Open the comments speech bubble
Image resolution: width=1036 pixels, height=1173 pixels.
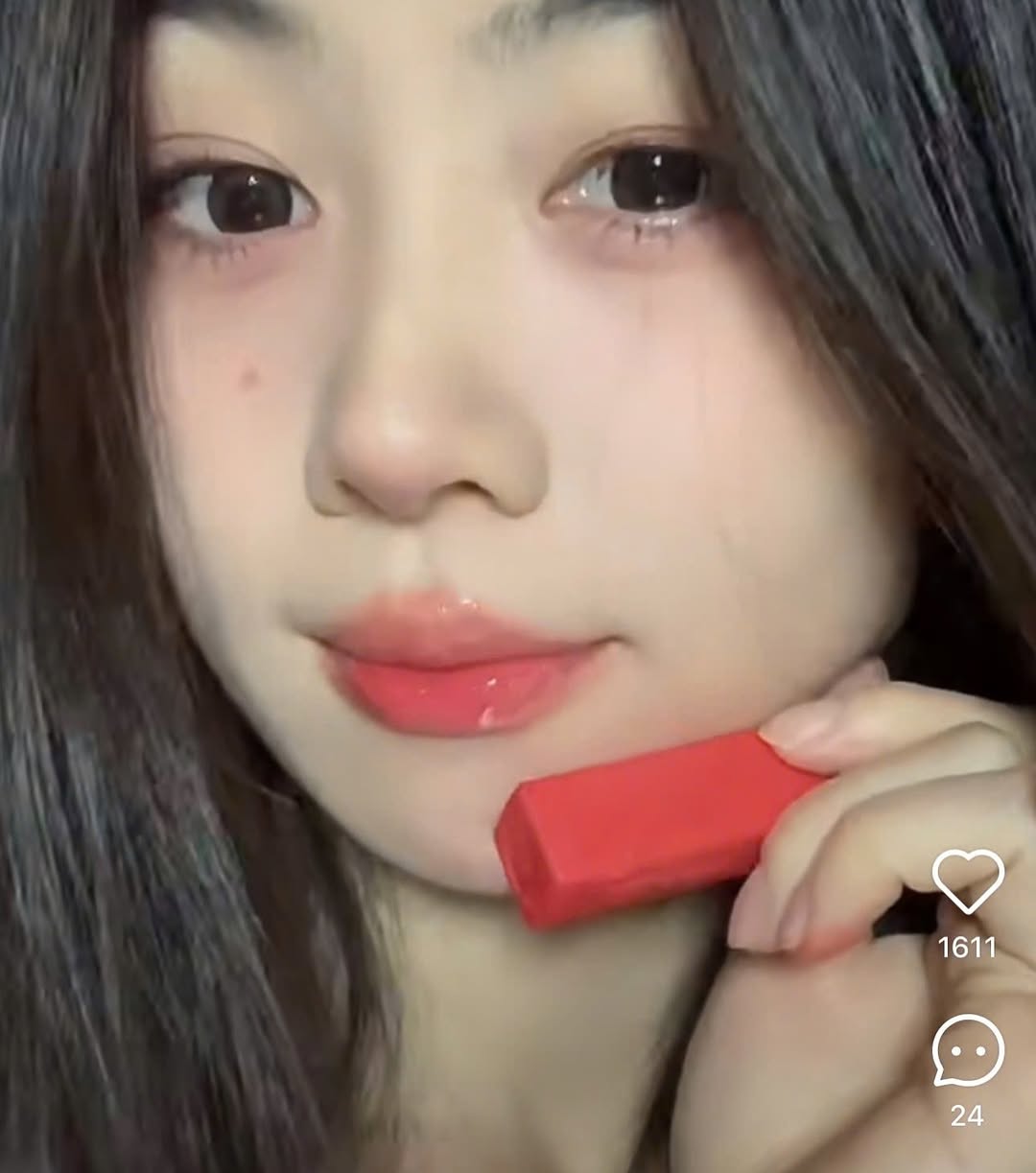[x=968, y=1052]
